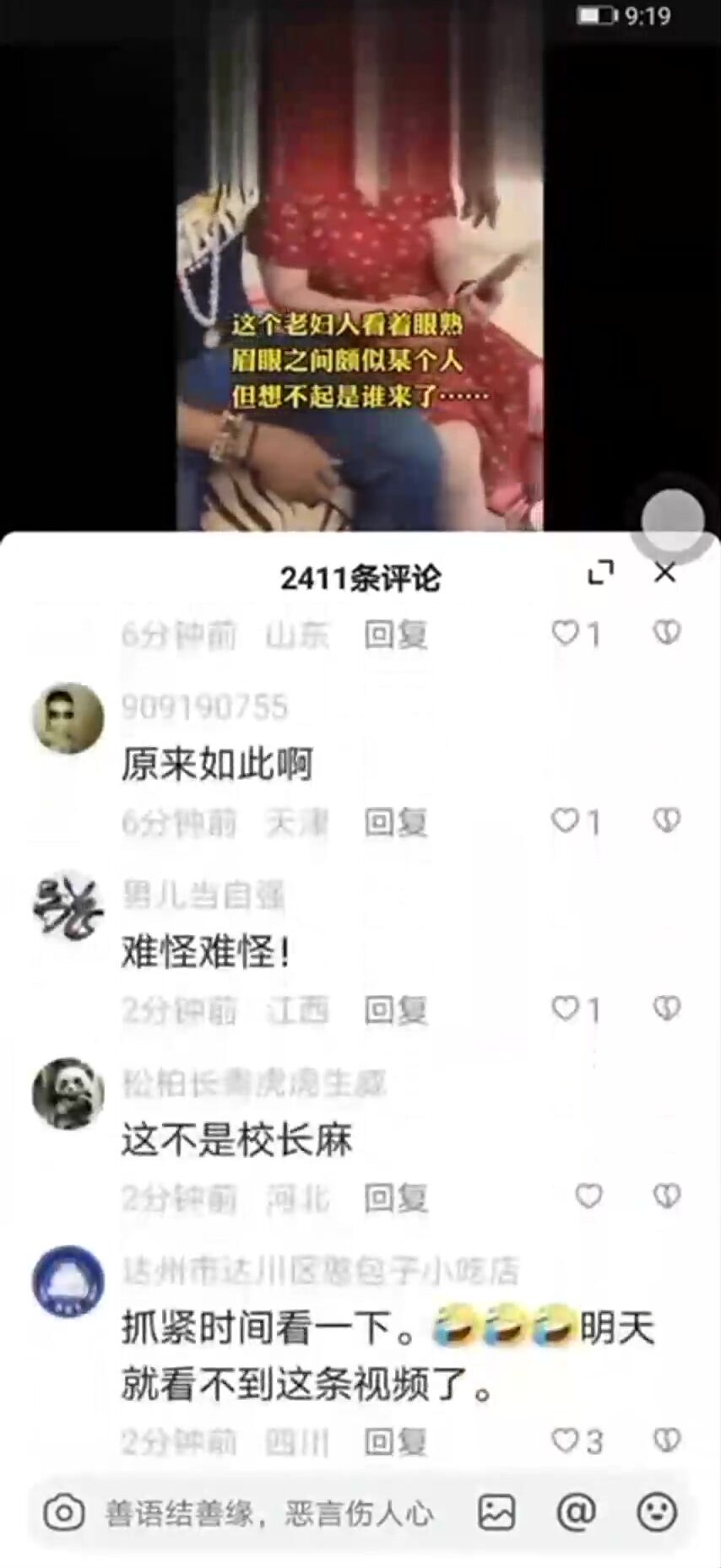The image size is (721, 1568).
Task: Dislike the comment "原来如此啊"
Action: click(667, 820)
